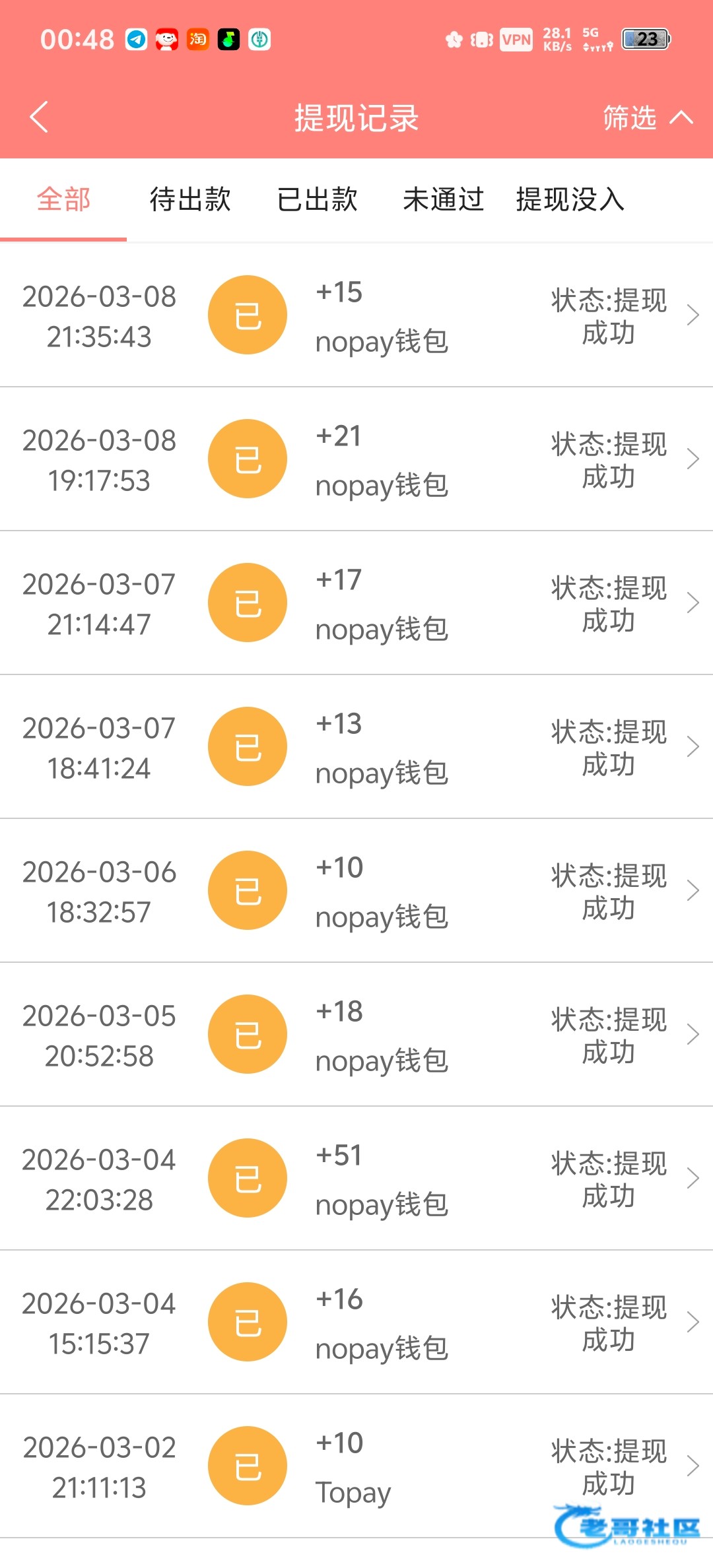Show the 未通过 tab

point(444,199)
